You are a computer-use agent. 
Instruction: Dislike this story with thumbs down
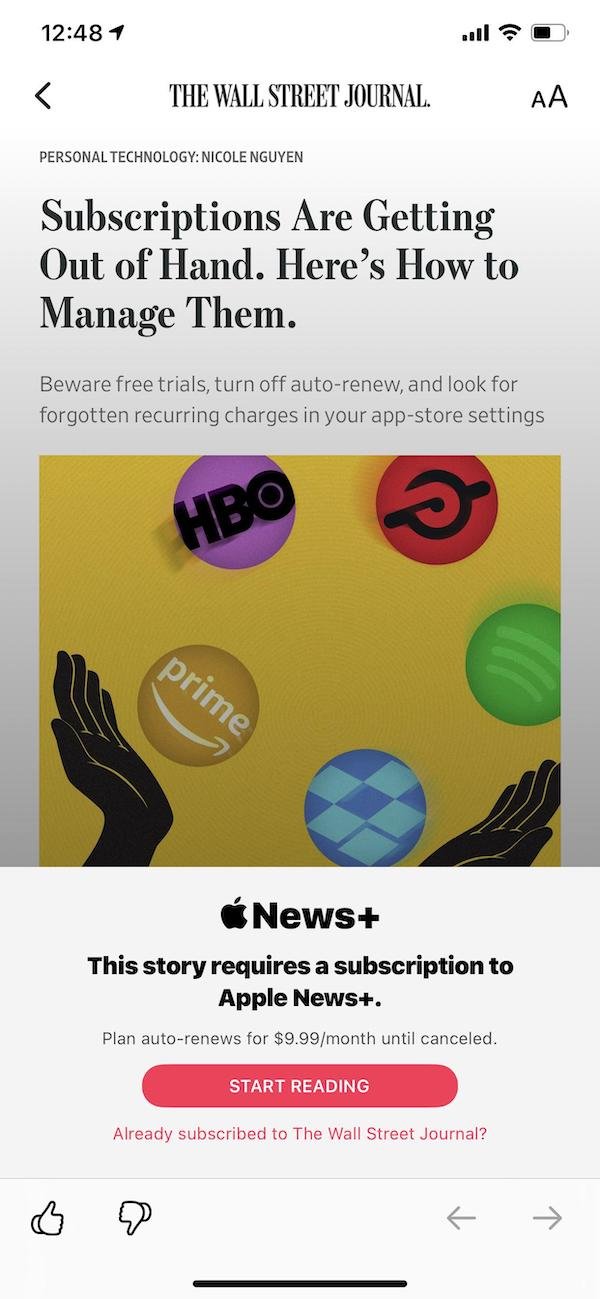(x=135, y=1218)
